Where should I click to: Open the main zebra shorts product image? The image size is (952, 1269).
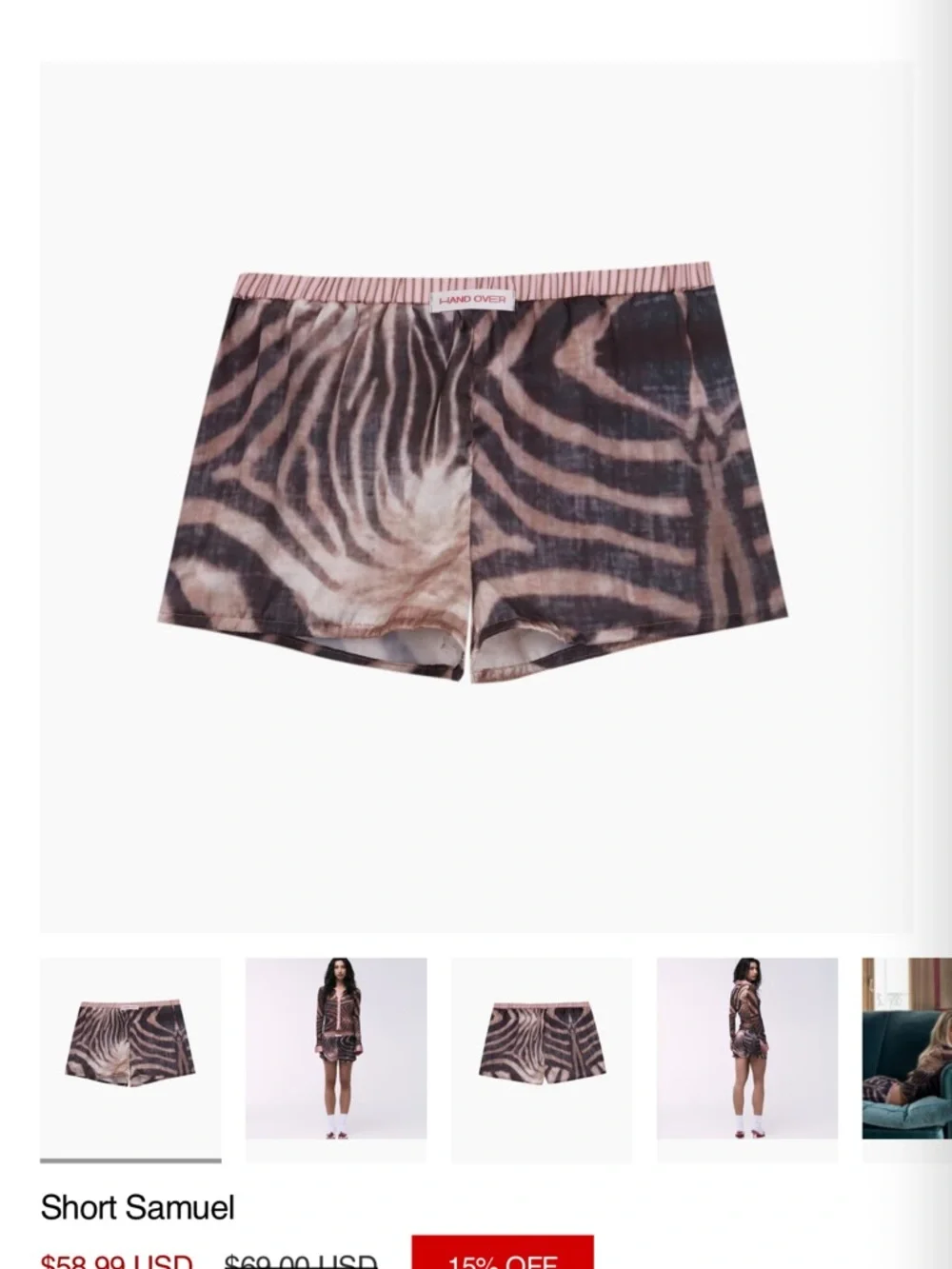coord(473,476)
